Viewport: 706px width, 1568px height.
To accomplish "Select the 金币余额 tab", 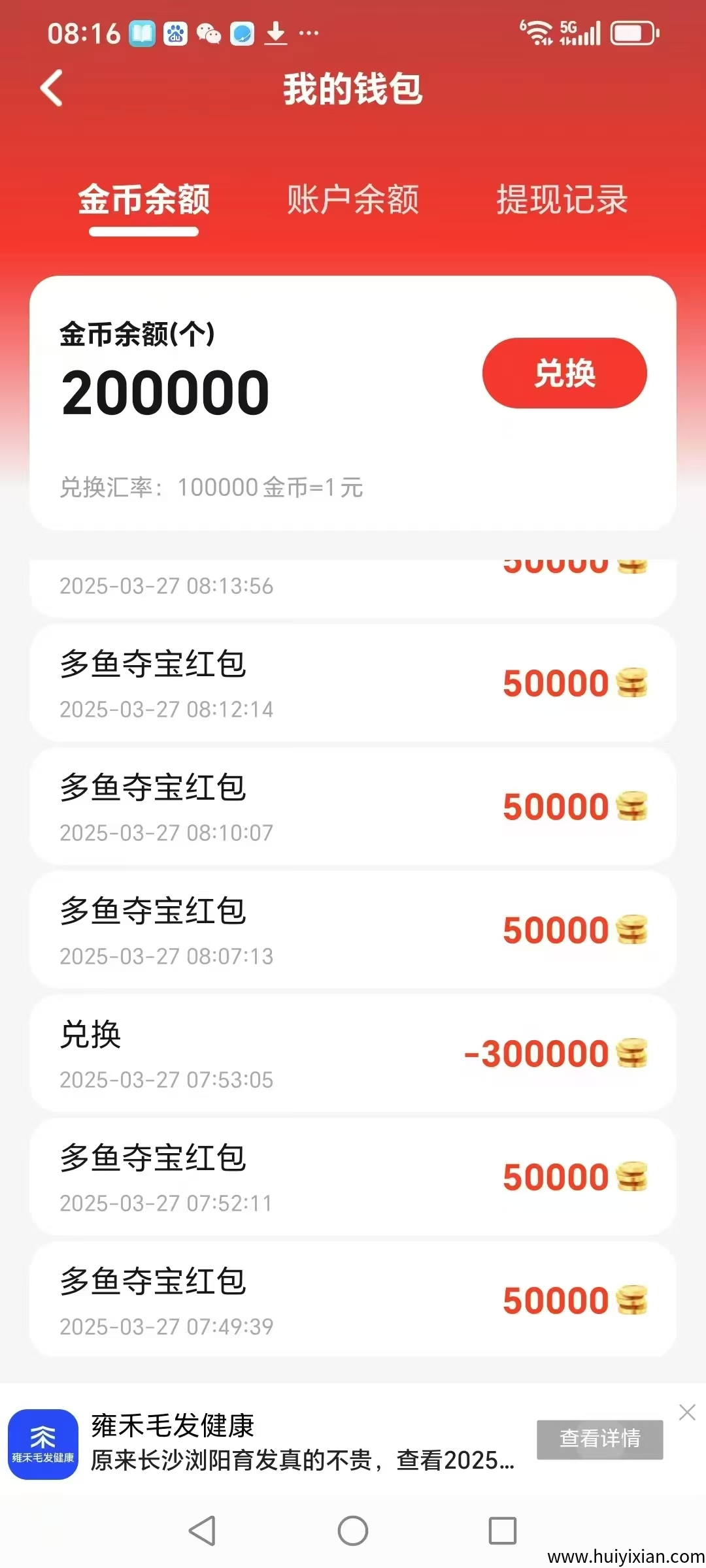I will tap(144, 199).
